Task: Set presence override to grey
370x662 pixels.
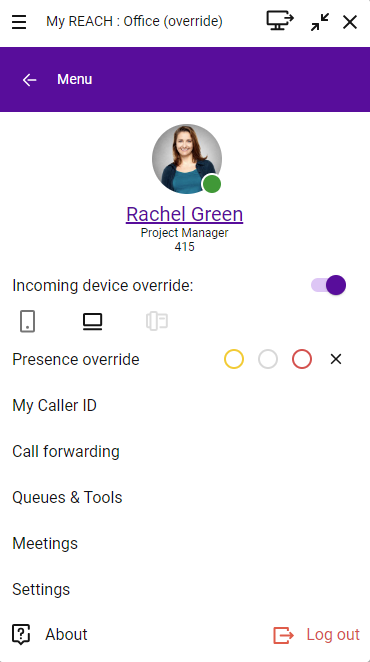Action: [x=268, y=359]
